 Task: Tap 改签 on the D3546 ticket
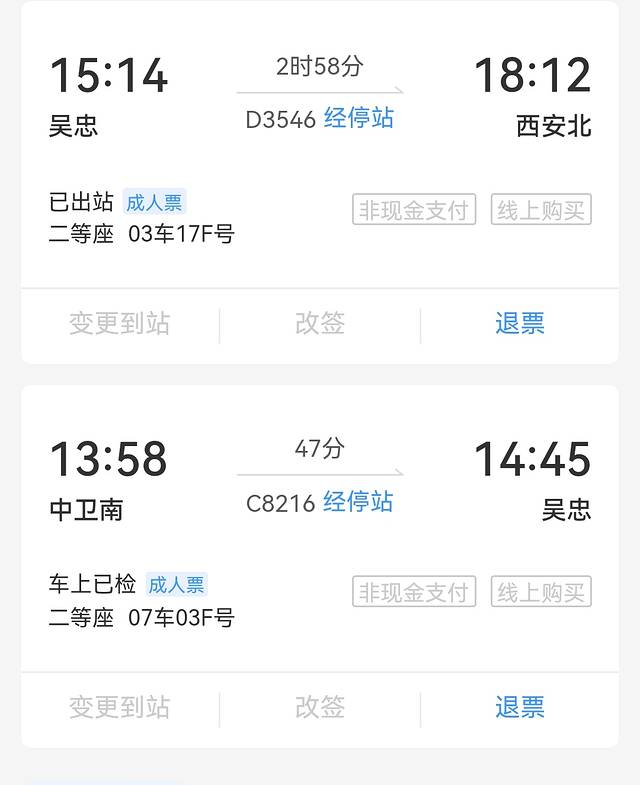tap(320, 324)
